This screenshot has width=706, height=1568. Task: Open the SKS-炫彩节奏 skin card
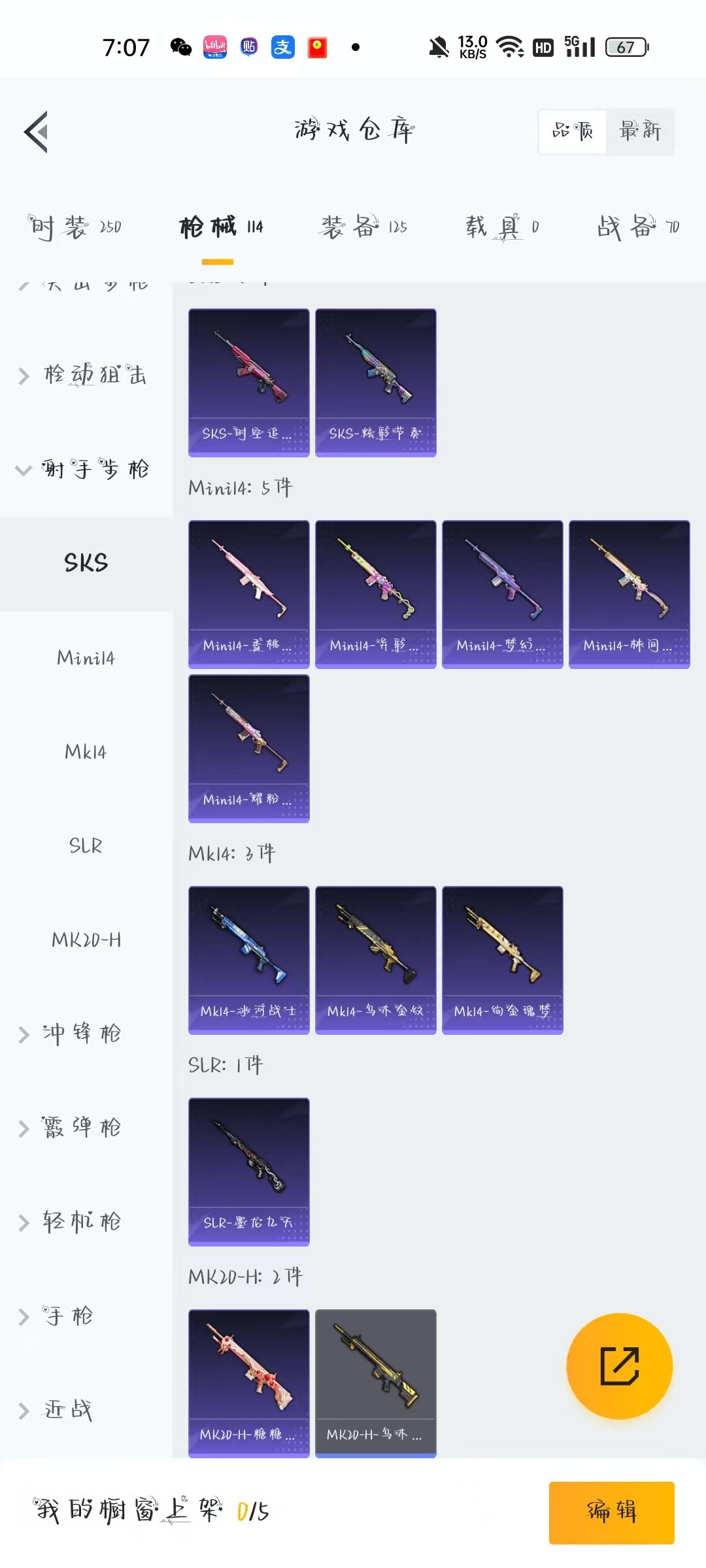(375, 382)
